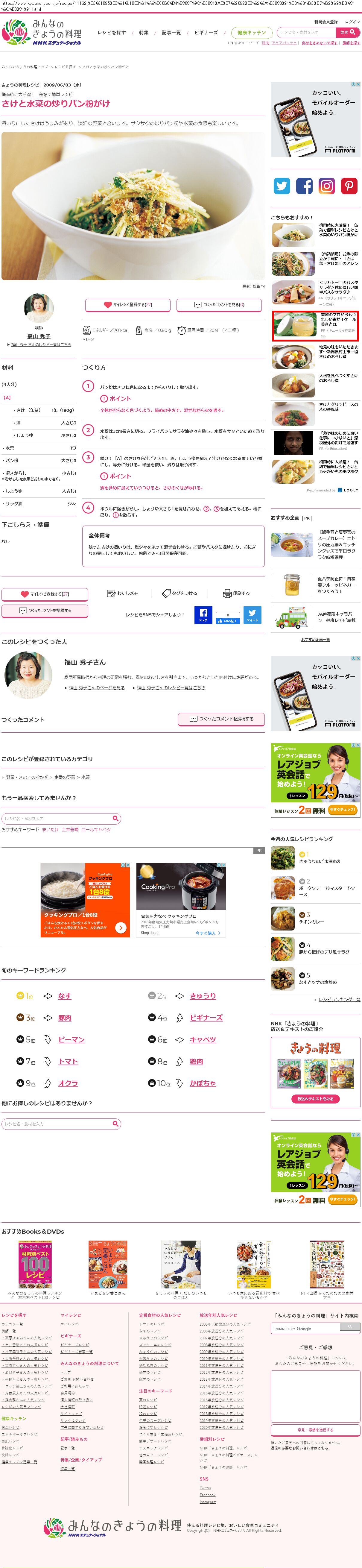View 福山 秀子さんのページを見る link

click(x=96, y=688)
